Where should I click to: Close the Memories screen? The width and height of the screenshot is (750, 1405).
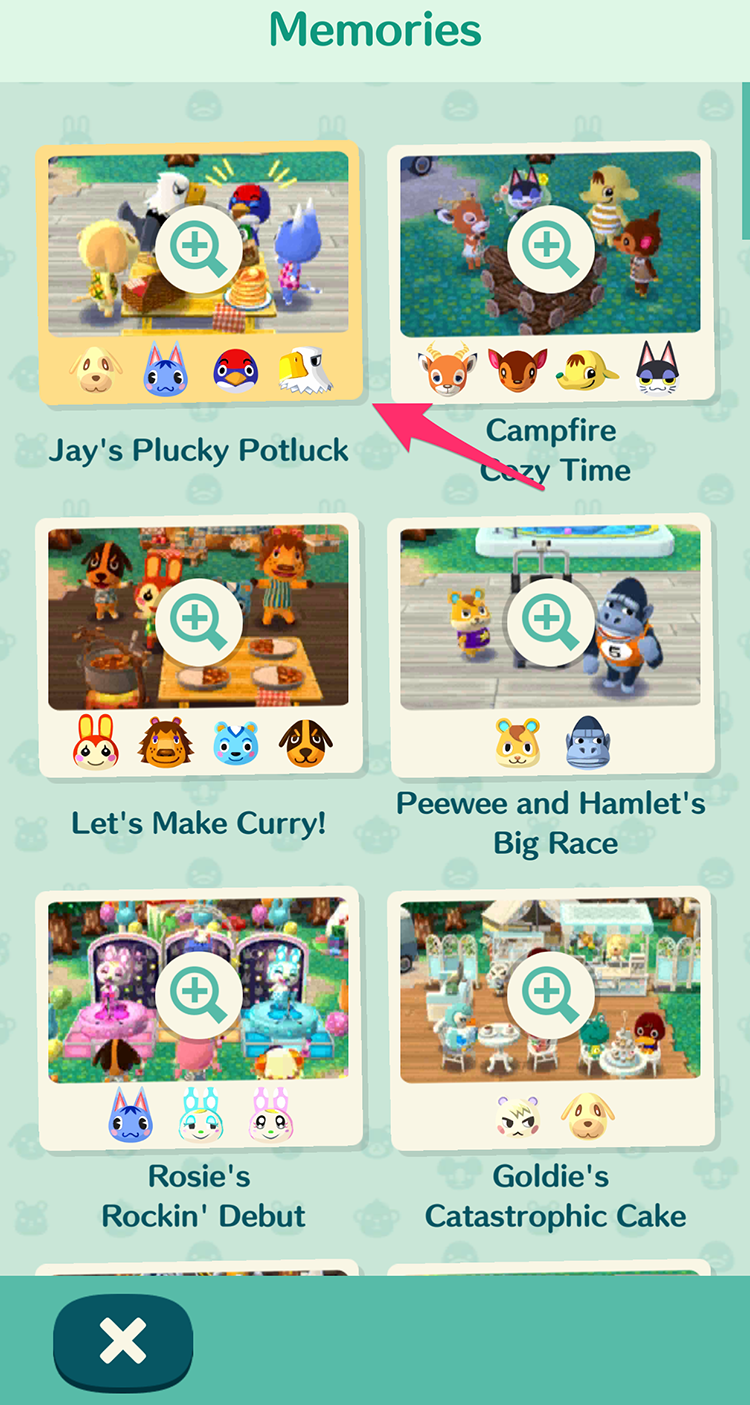pyautogui.click(x=123, y=1342)
